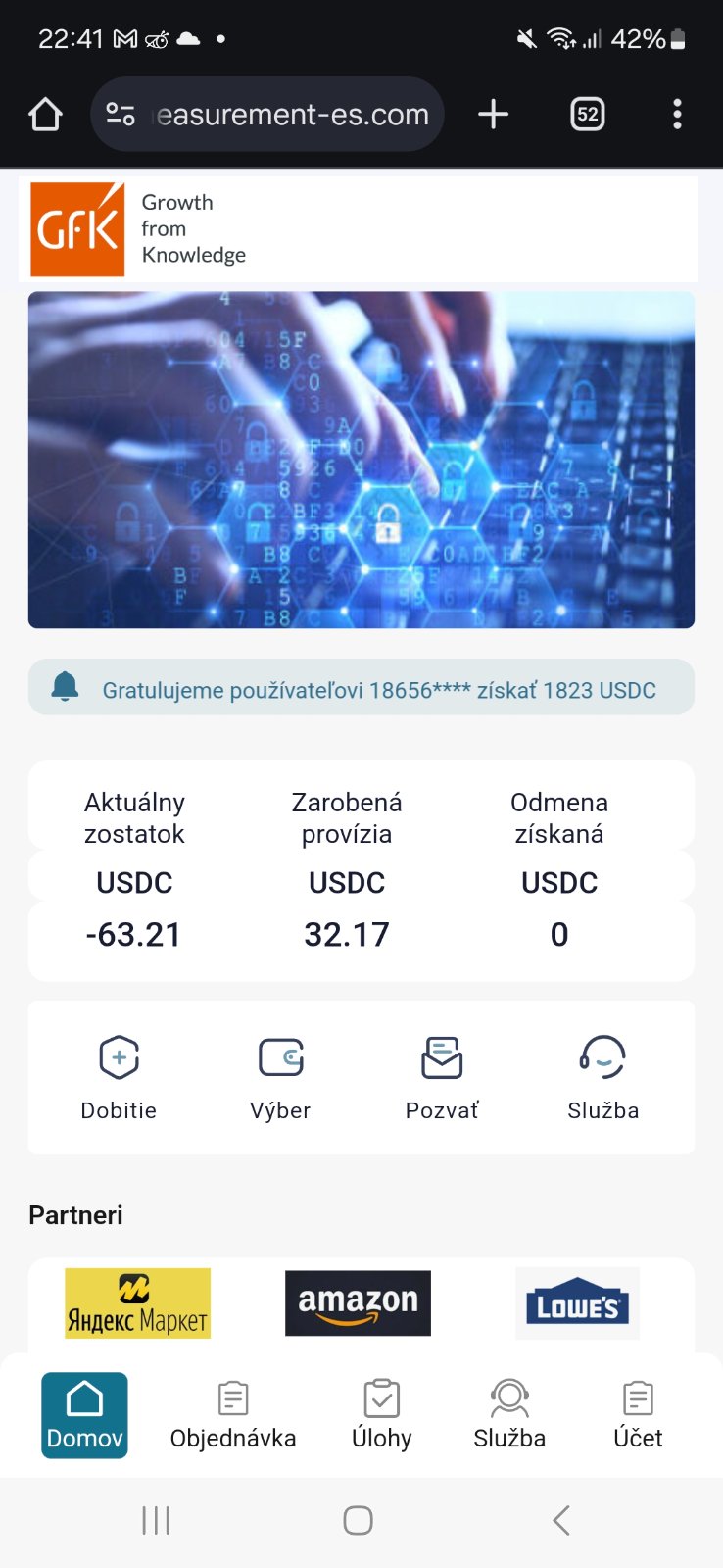Go to the Úlohy tab

tap(381, 1415)
